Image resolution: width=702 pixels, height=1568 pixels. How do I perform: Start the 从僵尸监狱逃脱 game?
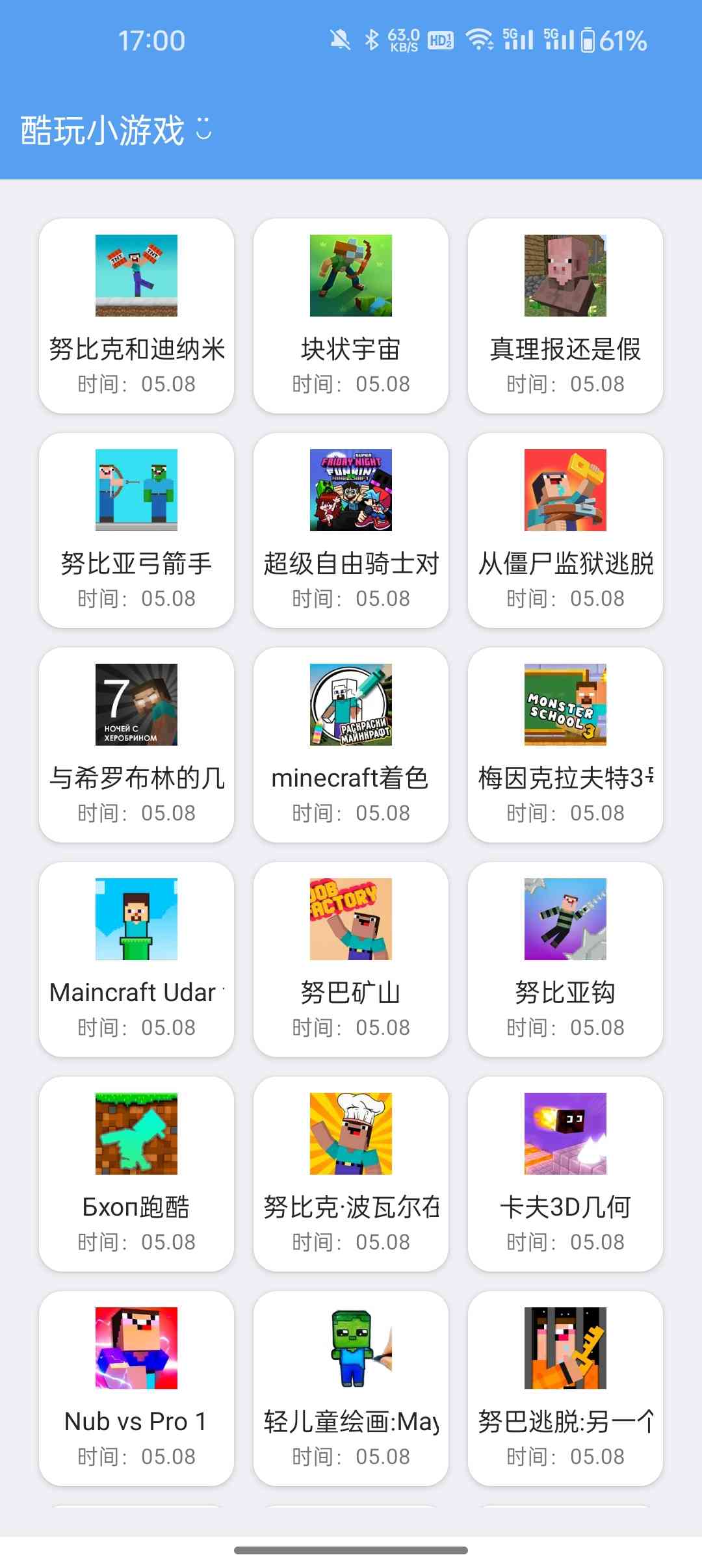tap(565, 530)
